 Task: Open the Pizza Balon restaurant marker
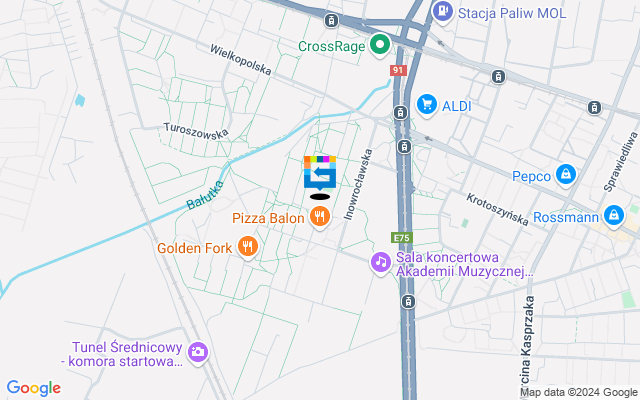click(320, 217)
